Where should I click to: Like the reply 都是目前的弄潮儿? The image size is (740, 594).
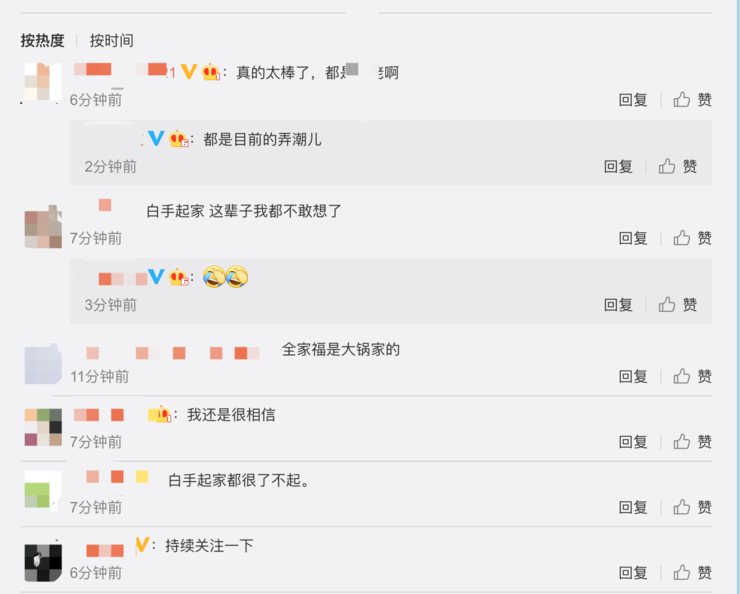click(x=678, y=167)
